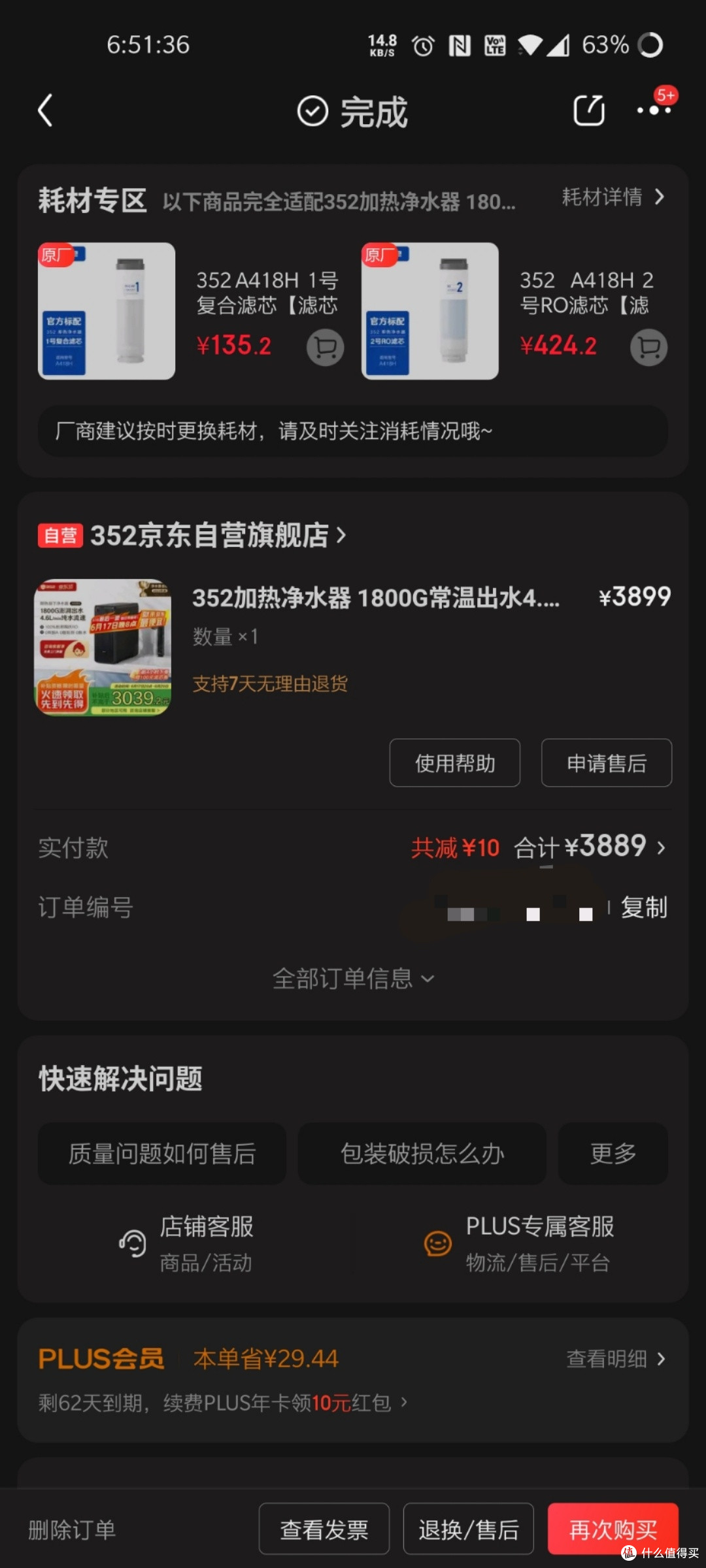Image resolution: width=706 pixels, height=1568 pixels.
Task: Select 包装破损怎么办 quick question
Action: tap(422, 1153)
